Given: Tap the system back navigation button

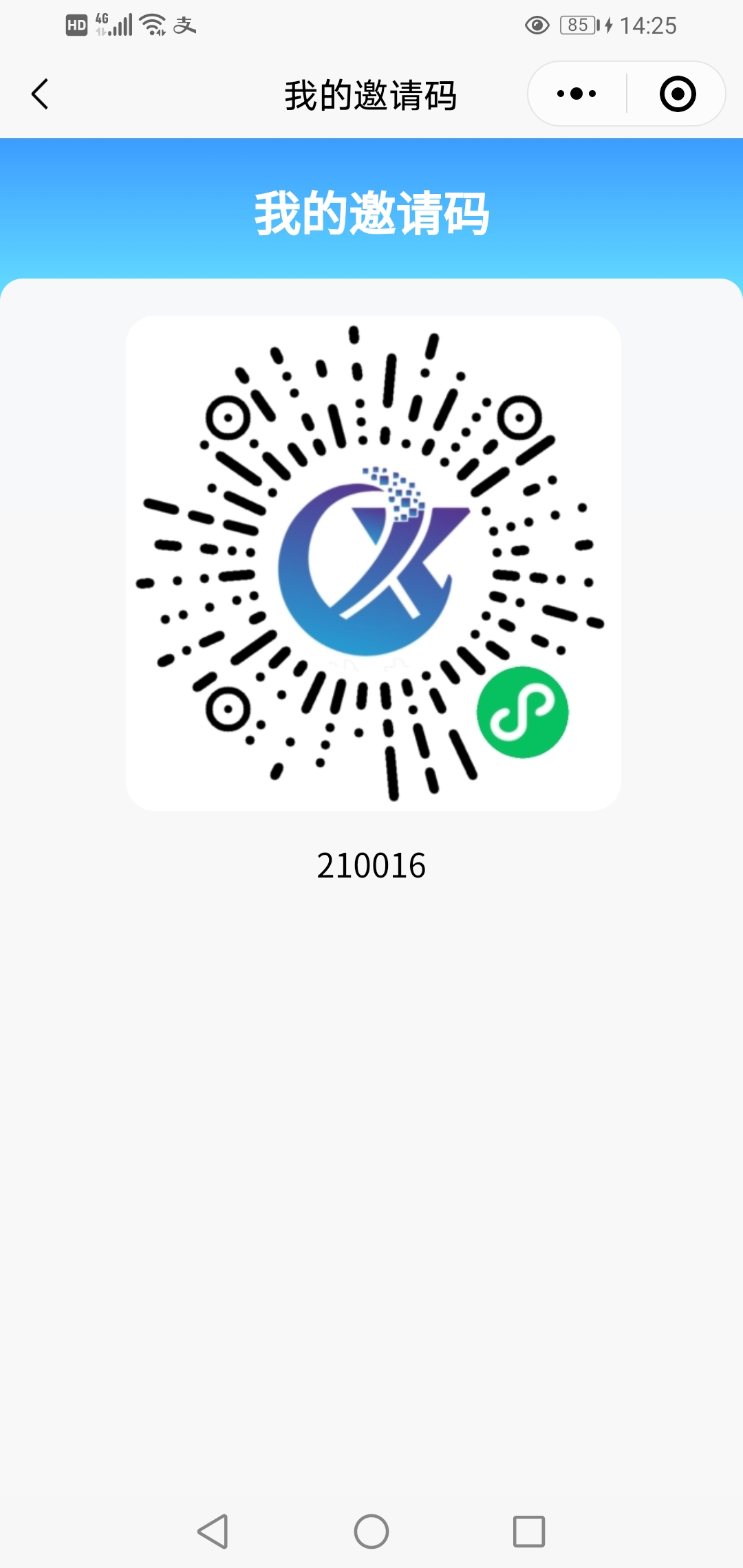Looking at the screenshot, I should click(213, 1532).
